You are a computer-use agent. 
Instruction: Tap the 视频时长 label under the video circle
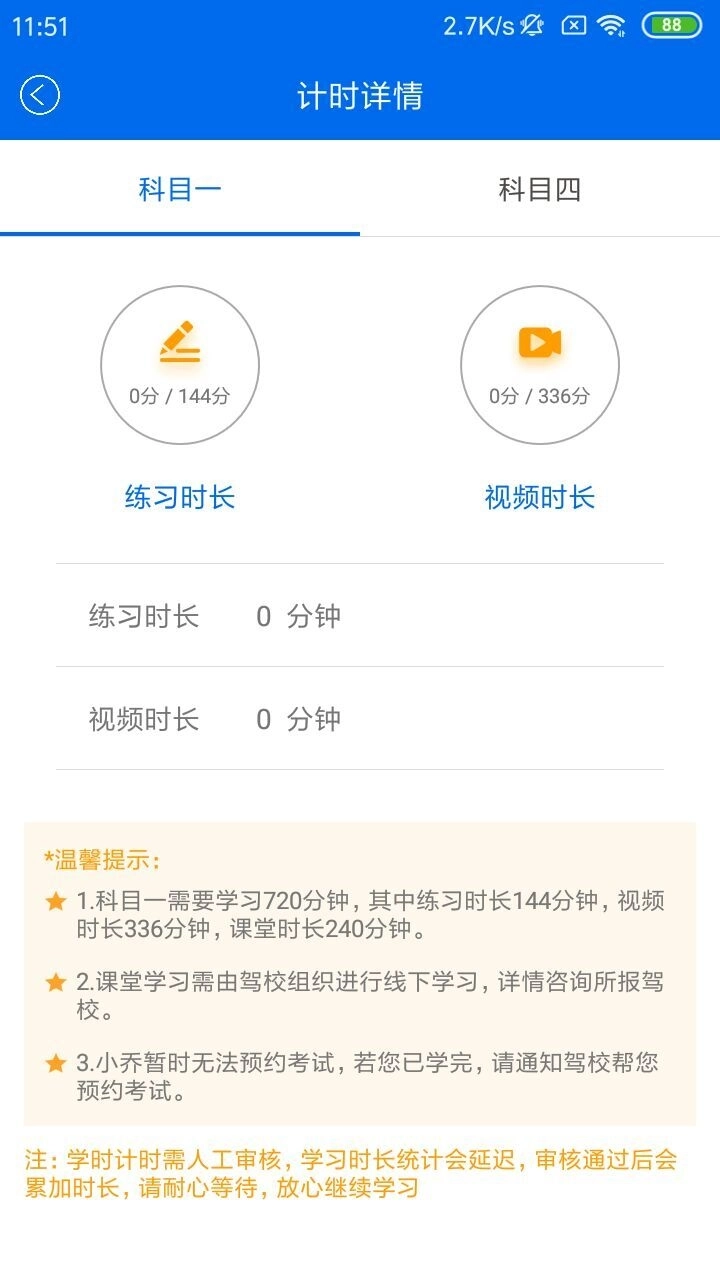click(x=540, y=497)
